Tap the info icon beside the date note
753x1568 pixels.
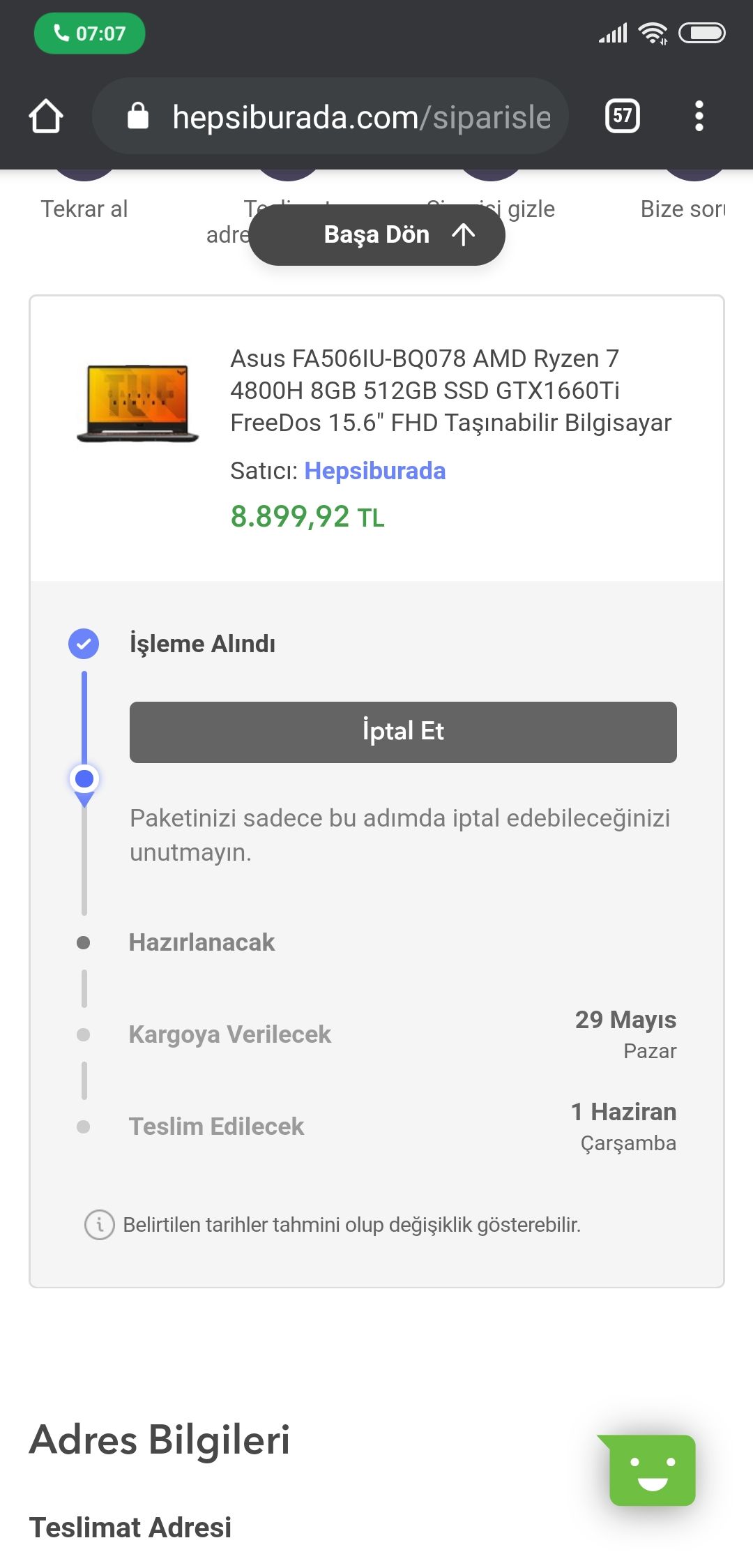pyautogui.click(x=100, y=1225)
